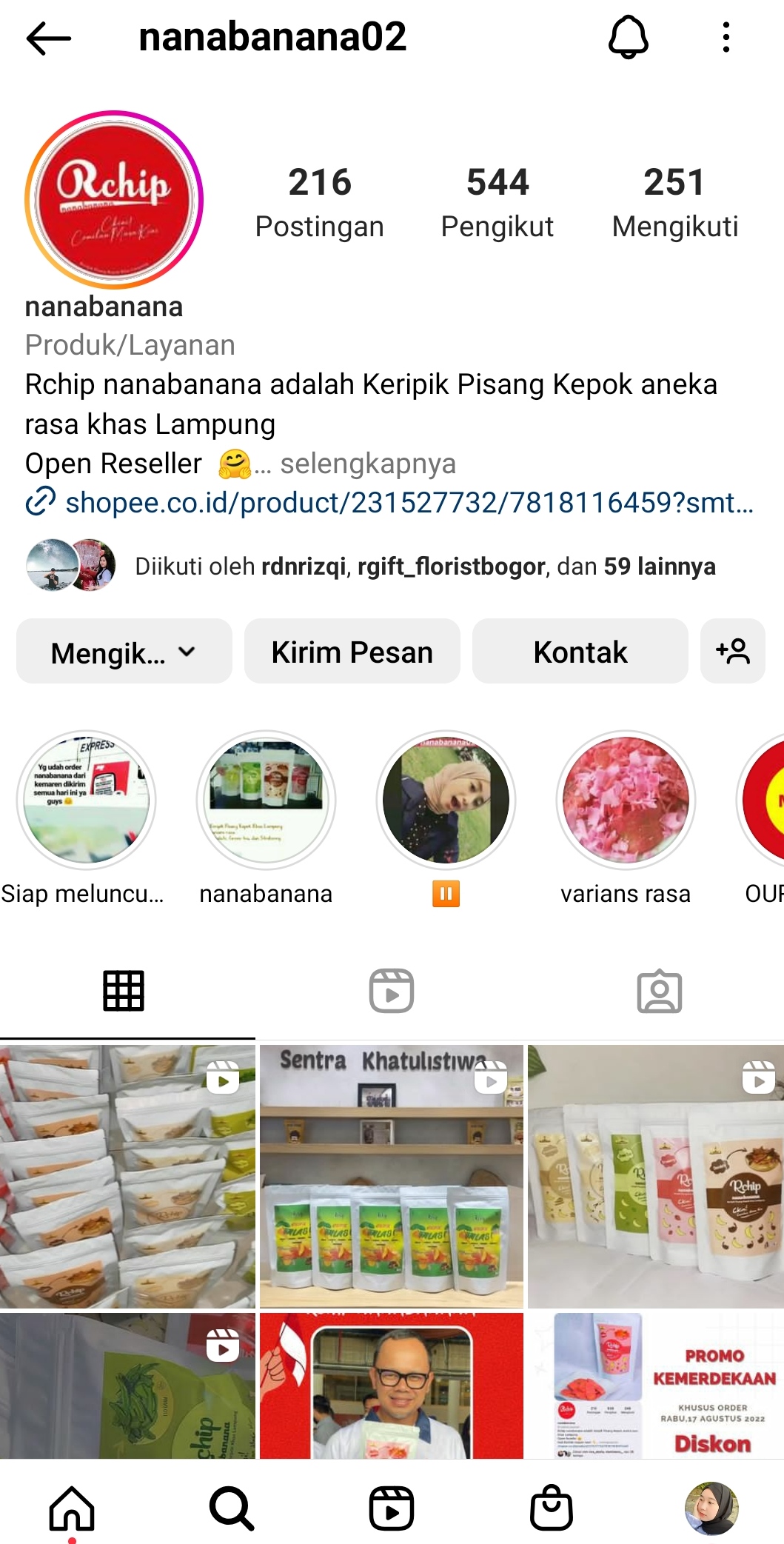This screenshot has width=784, height=1544.
Task: Go back using the arrow icon
Action: (x=48, y=38)
